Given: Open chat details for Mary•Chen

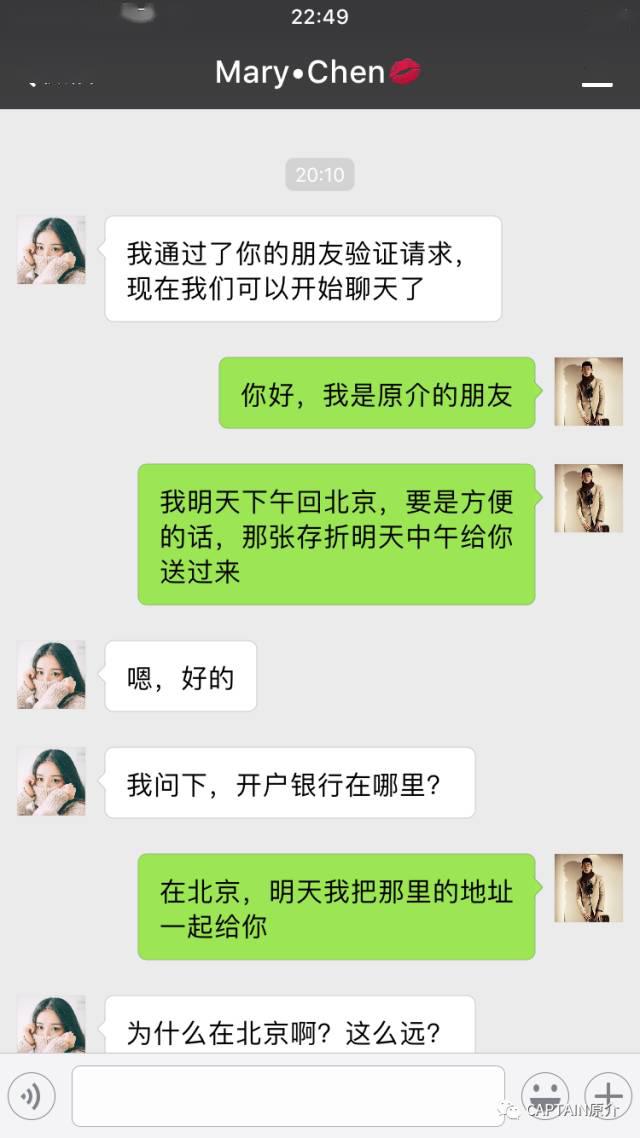Looking at the screenshot, I should coord(597,75).
